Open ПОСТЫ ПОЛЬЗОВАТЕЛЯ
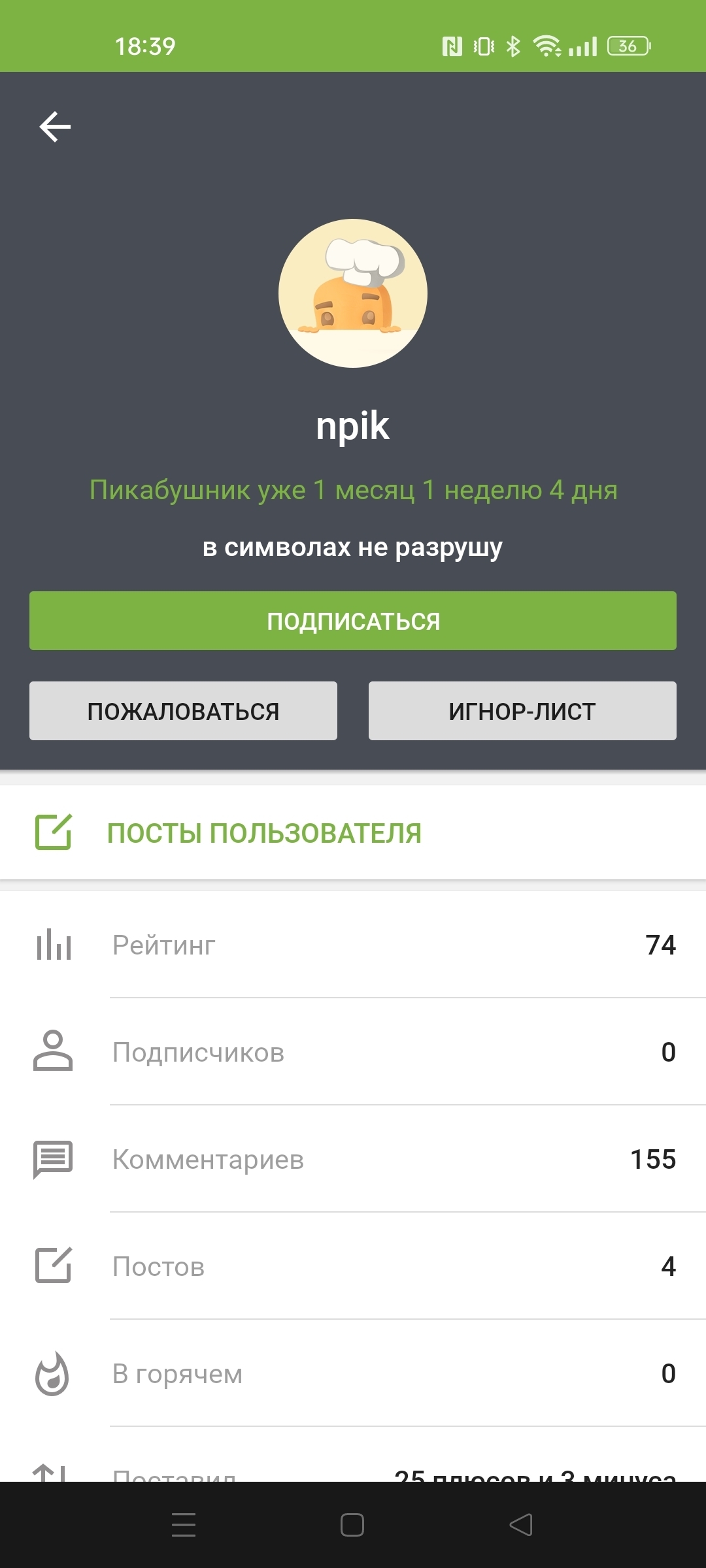The image size is (706, 1568). tap(264, 833)
